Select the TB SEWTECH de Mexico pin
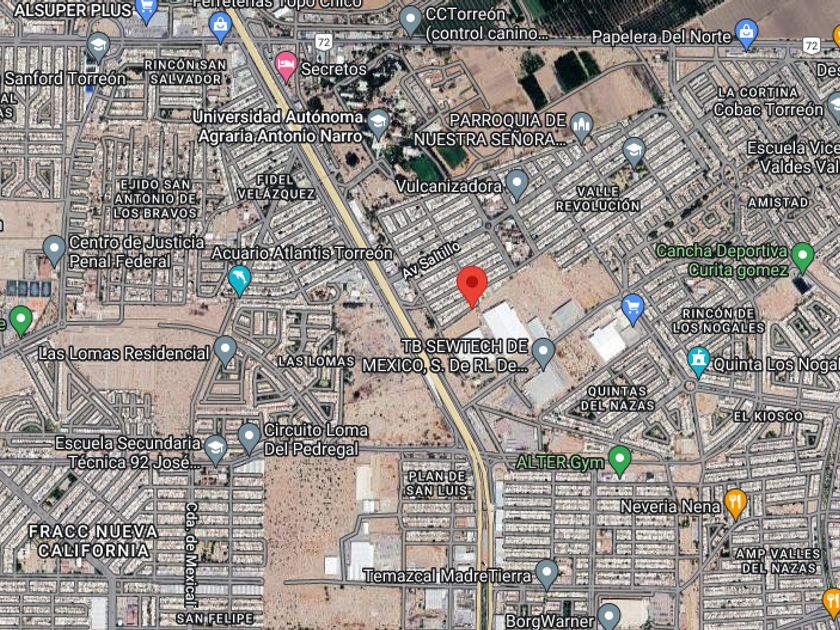The width and height of the screenshot is (840, 630). click(544, 354)
